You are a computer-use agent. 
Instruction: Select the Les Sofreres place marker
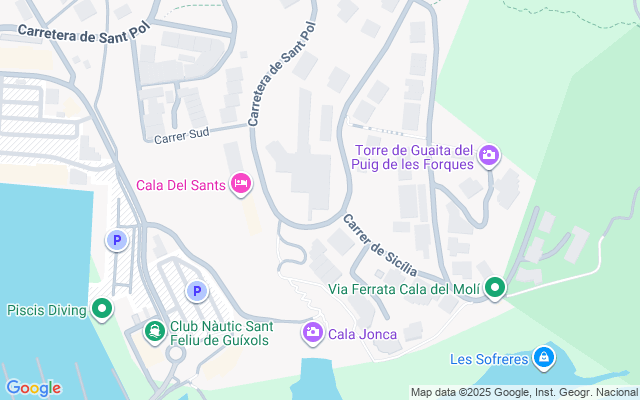[x=543, y=357]
